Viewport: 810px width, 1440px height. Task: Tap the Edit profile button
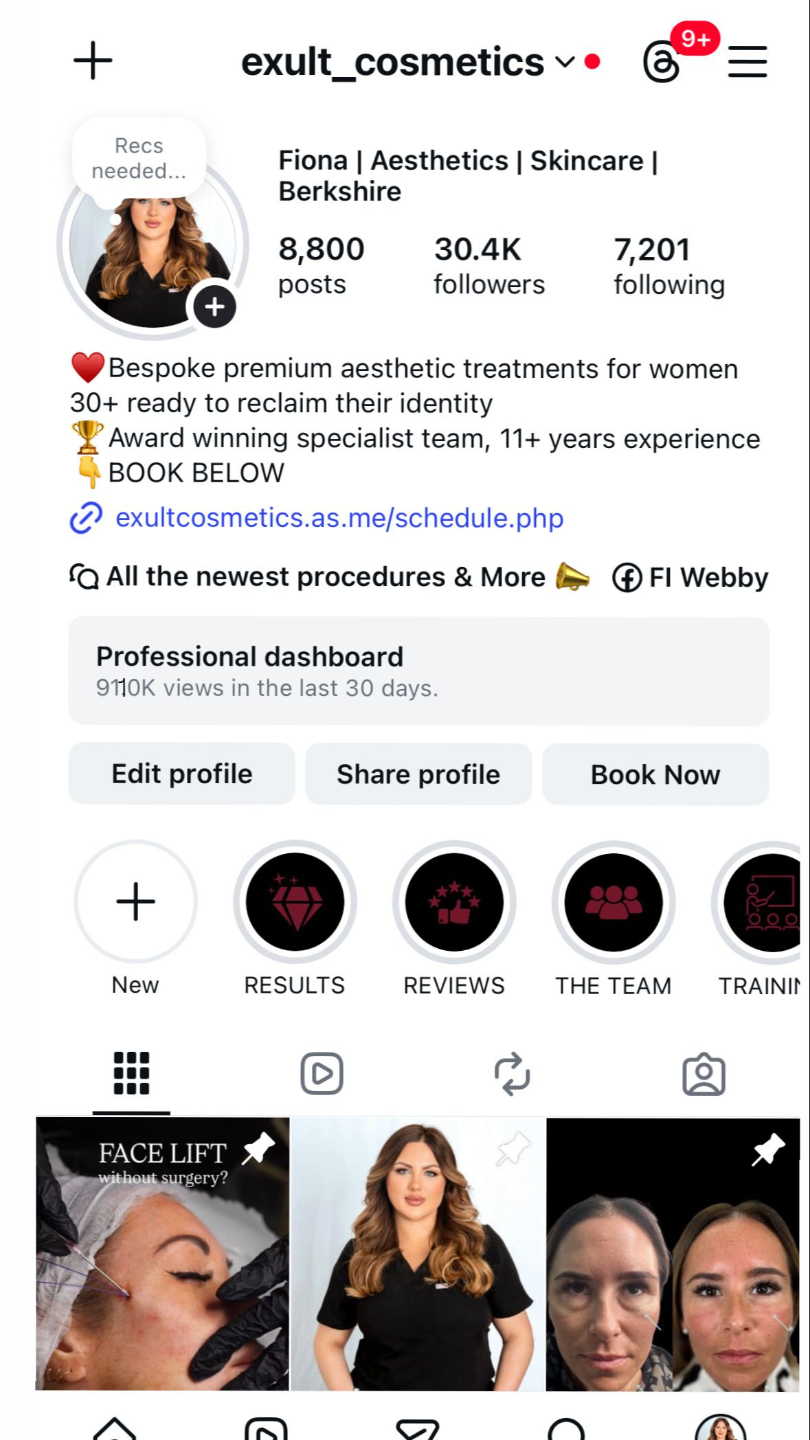click(181, 774)
